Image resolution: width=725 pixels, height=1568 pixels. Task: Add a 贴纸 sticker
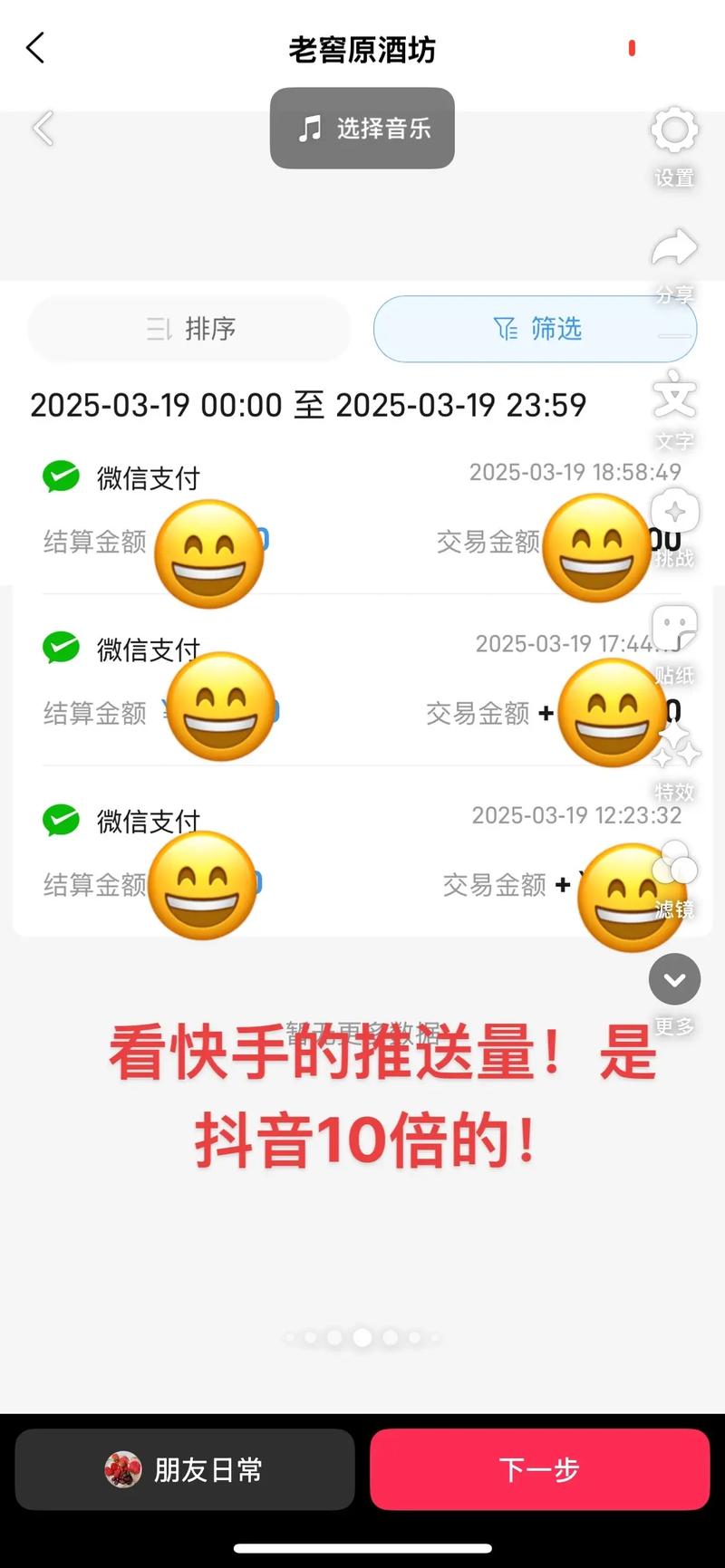coord(674,627)
